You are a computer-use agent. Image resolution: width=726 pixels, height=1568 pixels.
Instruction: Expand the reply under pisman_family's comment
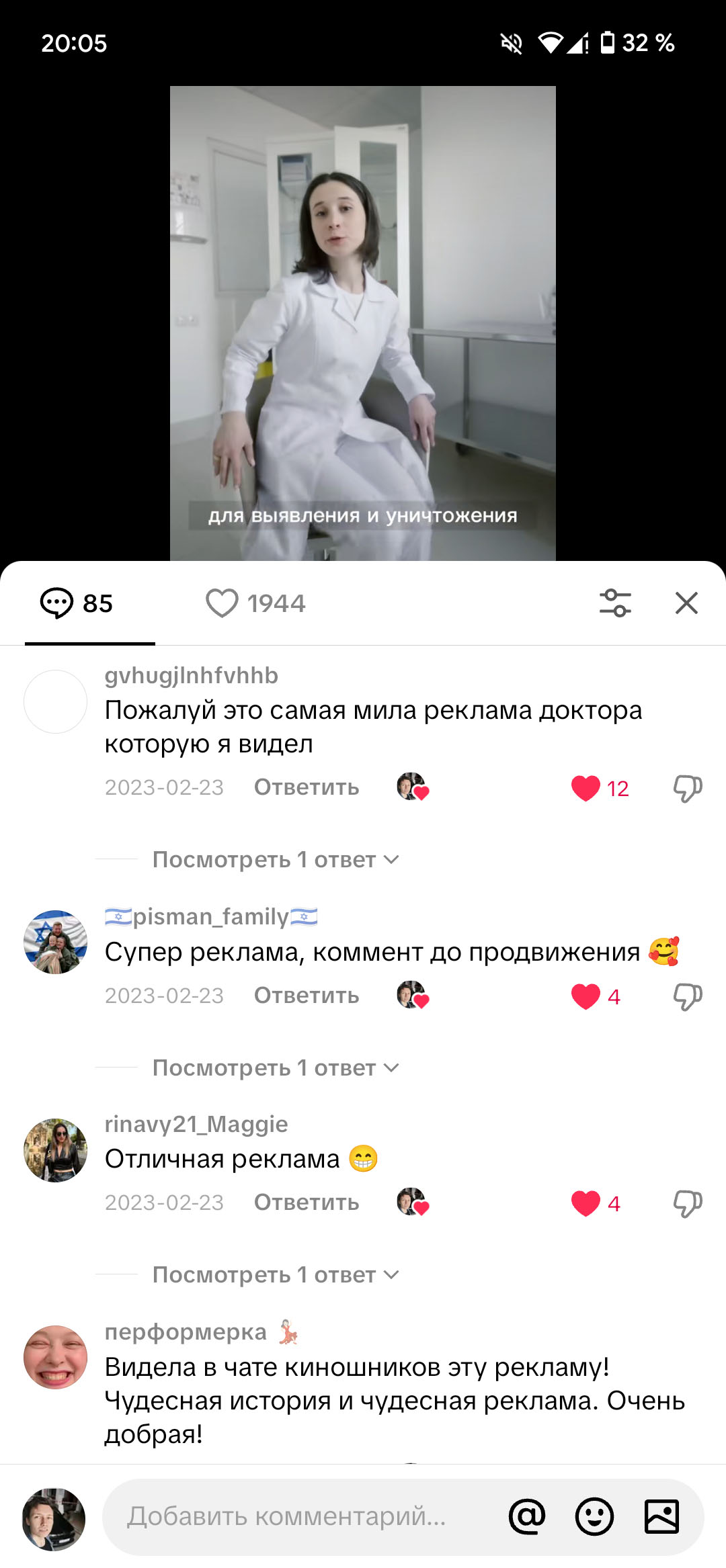tap(276, 1068)
